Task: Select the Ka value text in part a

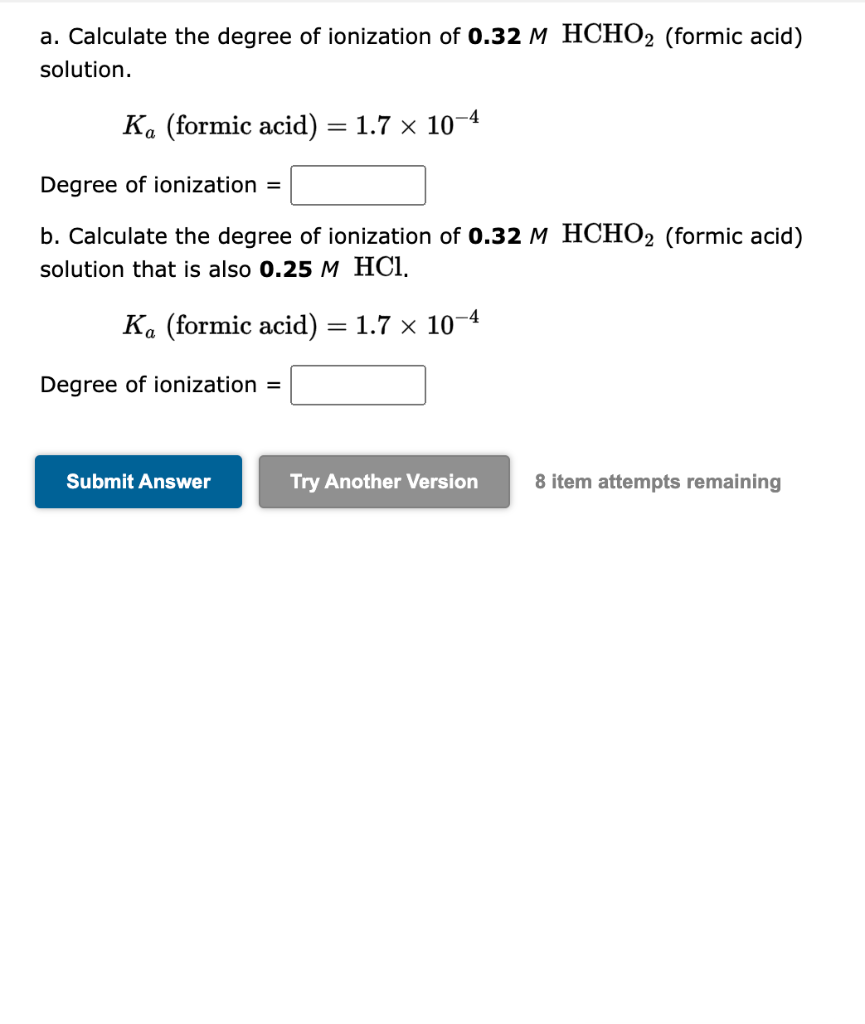Action: [x=300, y=124]
